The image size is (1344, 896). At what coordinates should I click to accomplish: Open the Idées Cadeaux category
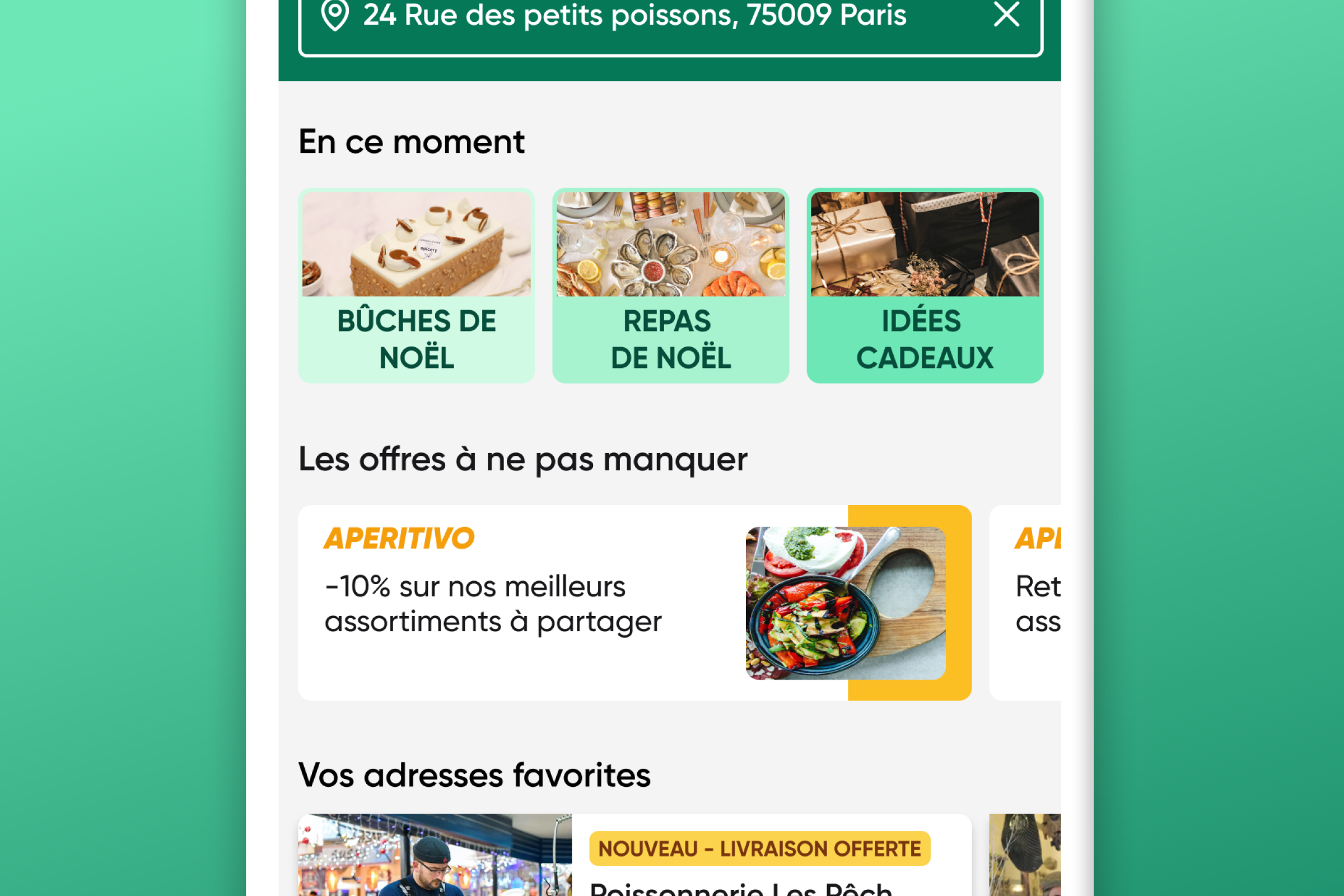925,286
